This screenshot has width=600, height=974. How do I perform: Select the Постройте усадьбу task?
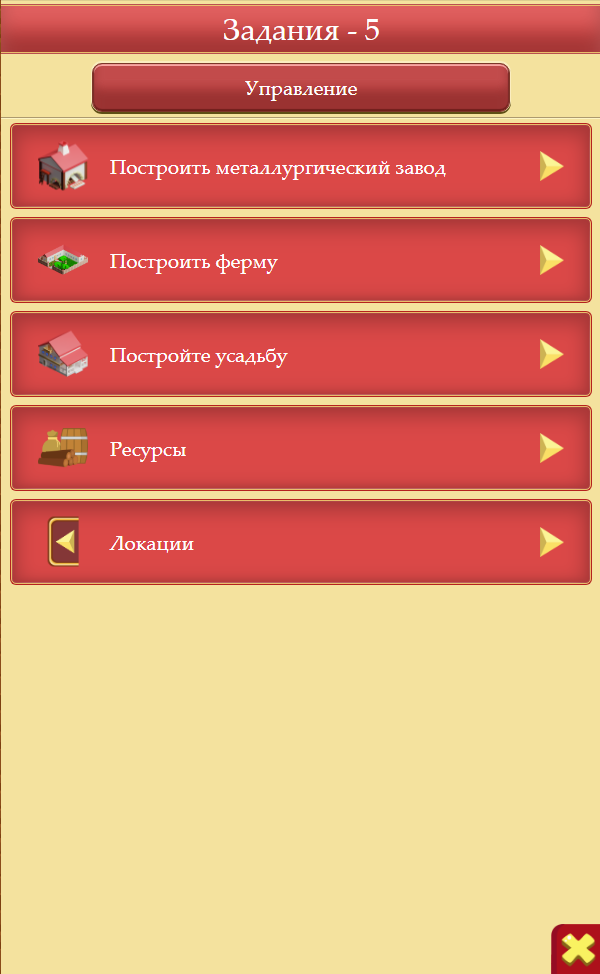coord(300,355)
